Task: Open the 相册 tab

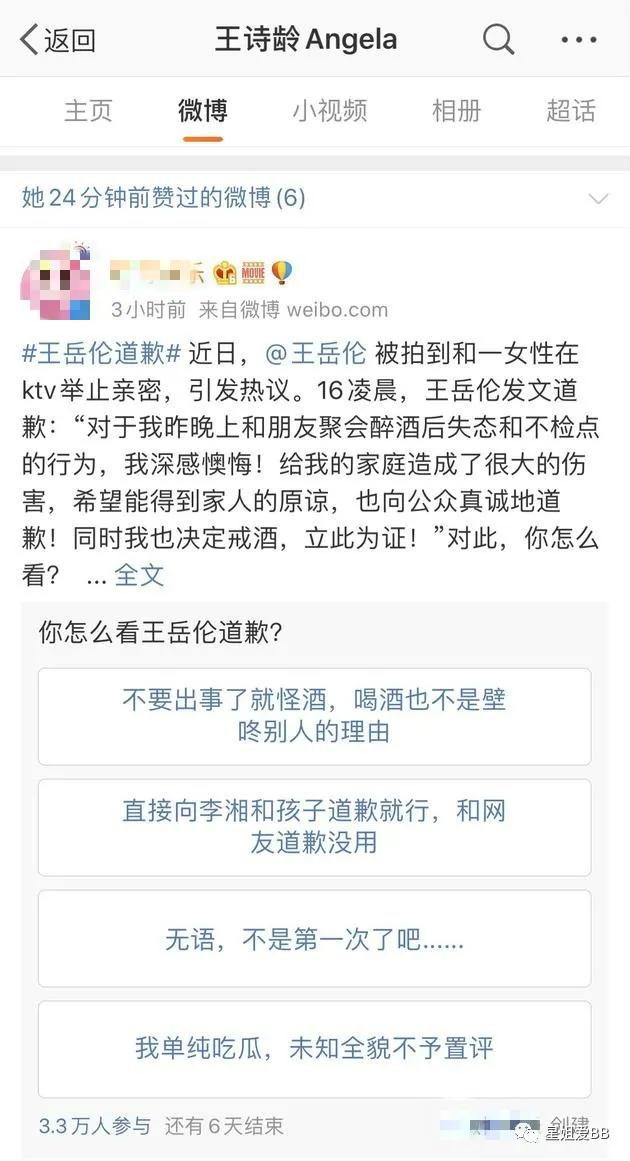Action: 456,110
